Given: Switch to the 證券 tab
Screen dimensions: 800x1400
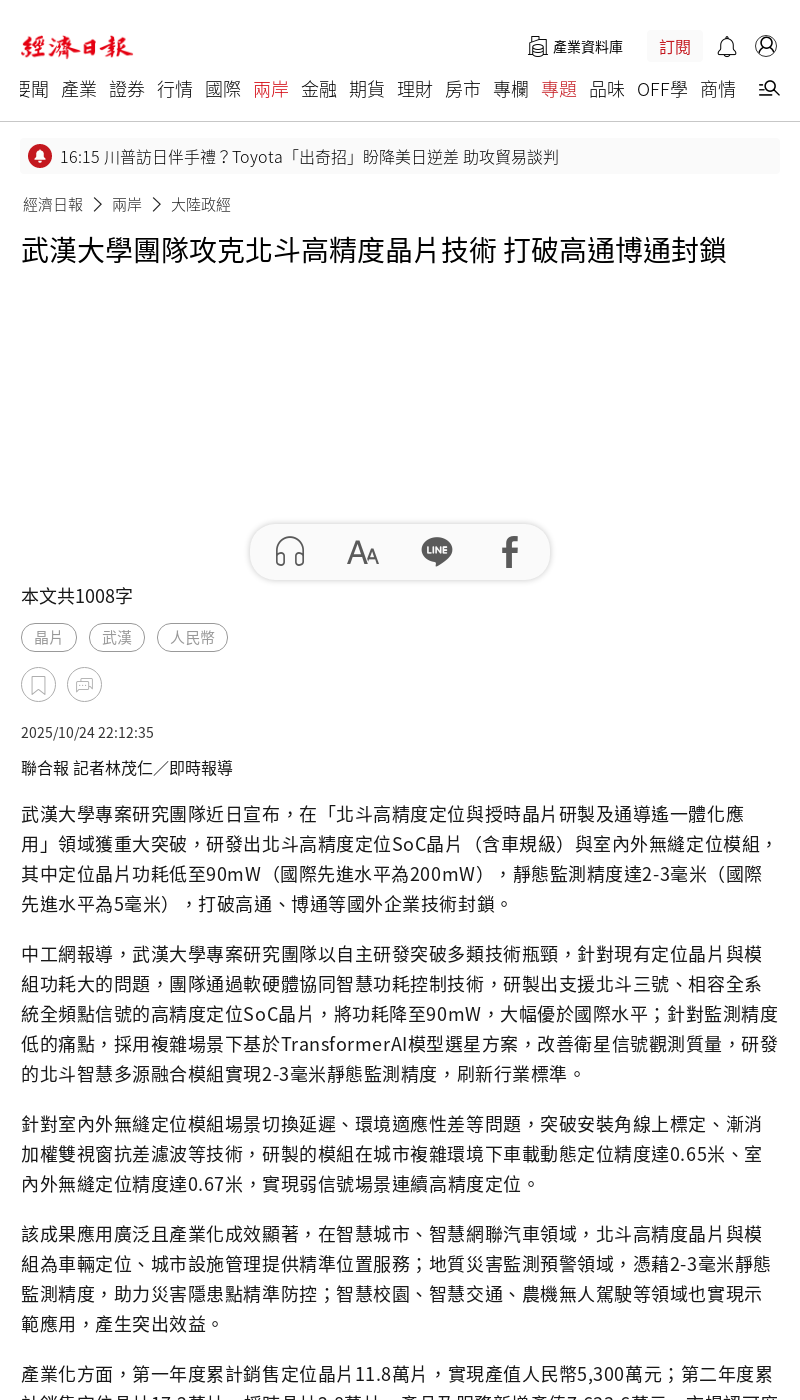Looking at the screenshot, I should pos(127,89).
